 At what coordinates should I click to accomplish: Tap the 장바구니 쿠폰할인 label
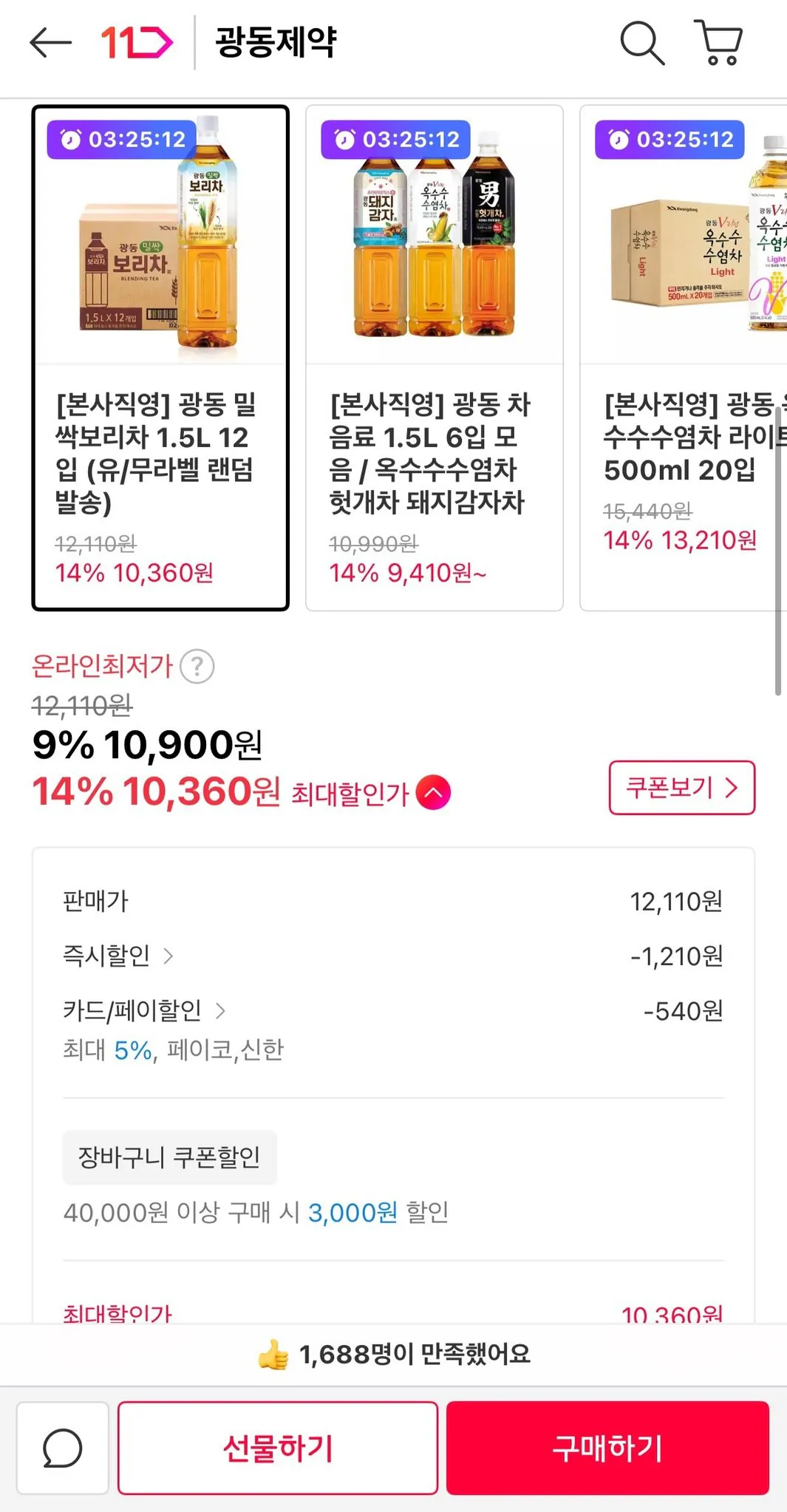click(x=170, y=1157)
